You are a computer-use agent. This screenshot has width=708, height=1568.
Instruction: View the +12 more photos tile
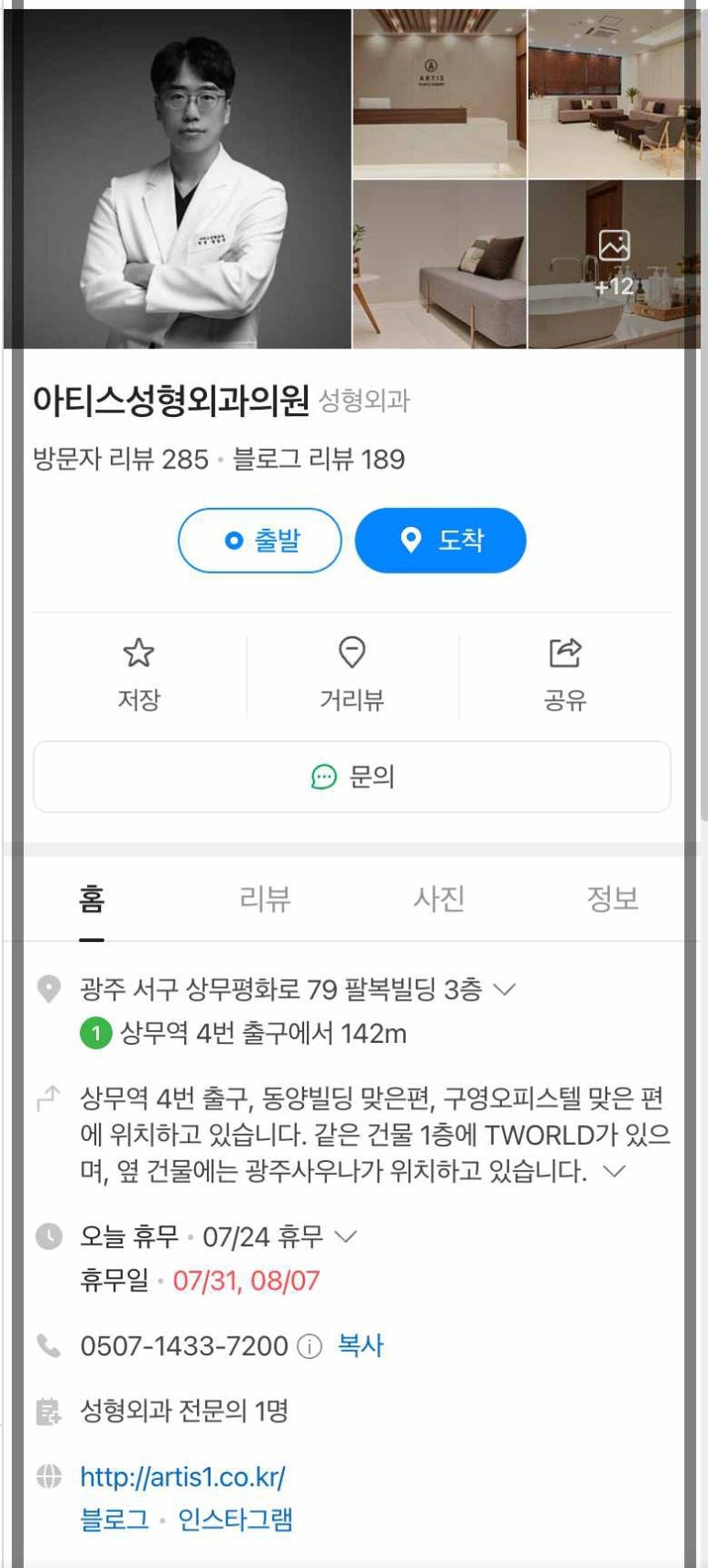pyautogui.click(x=614, y=265)
